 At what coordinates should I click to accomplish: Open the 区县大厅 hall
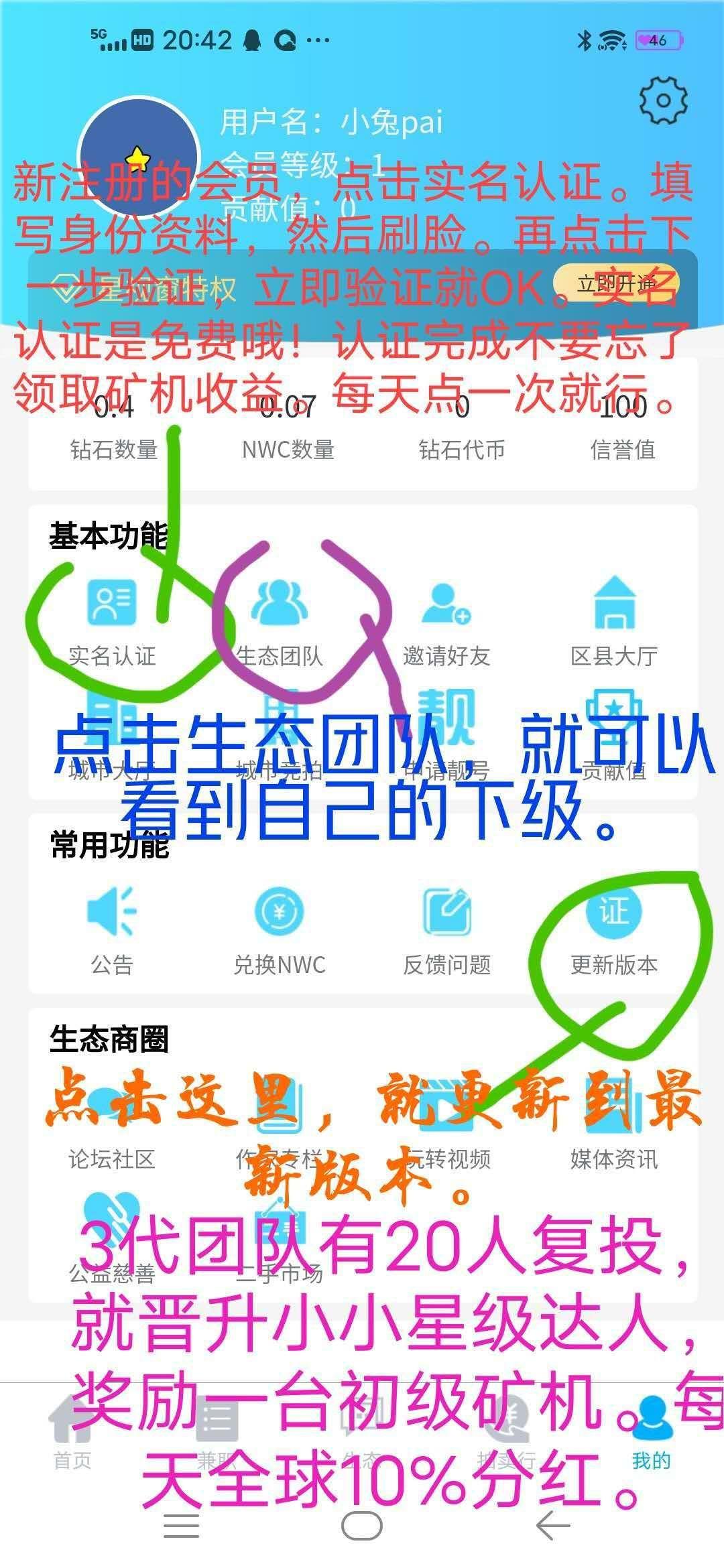coord(614,622)
